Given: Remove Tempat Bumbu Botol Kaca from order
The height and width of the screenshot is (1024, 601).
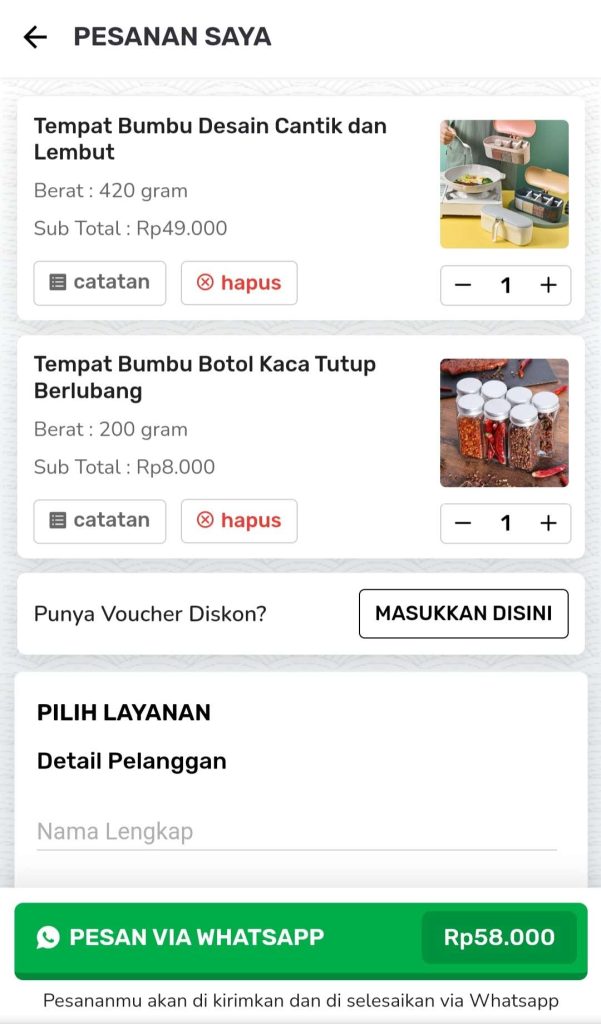Looking at the screenshot, I should 239,521.
